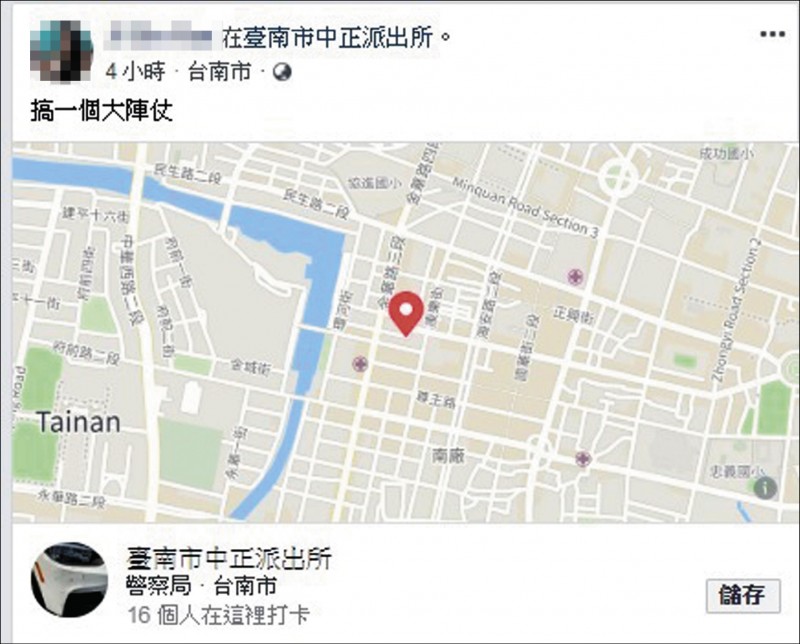Viewport: 800px width, 644px height.
Task: Open the 臺南市中正派出所 place card
Action: (x=230, y=559)
